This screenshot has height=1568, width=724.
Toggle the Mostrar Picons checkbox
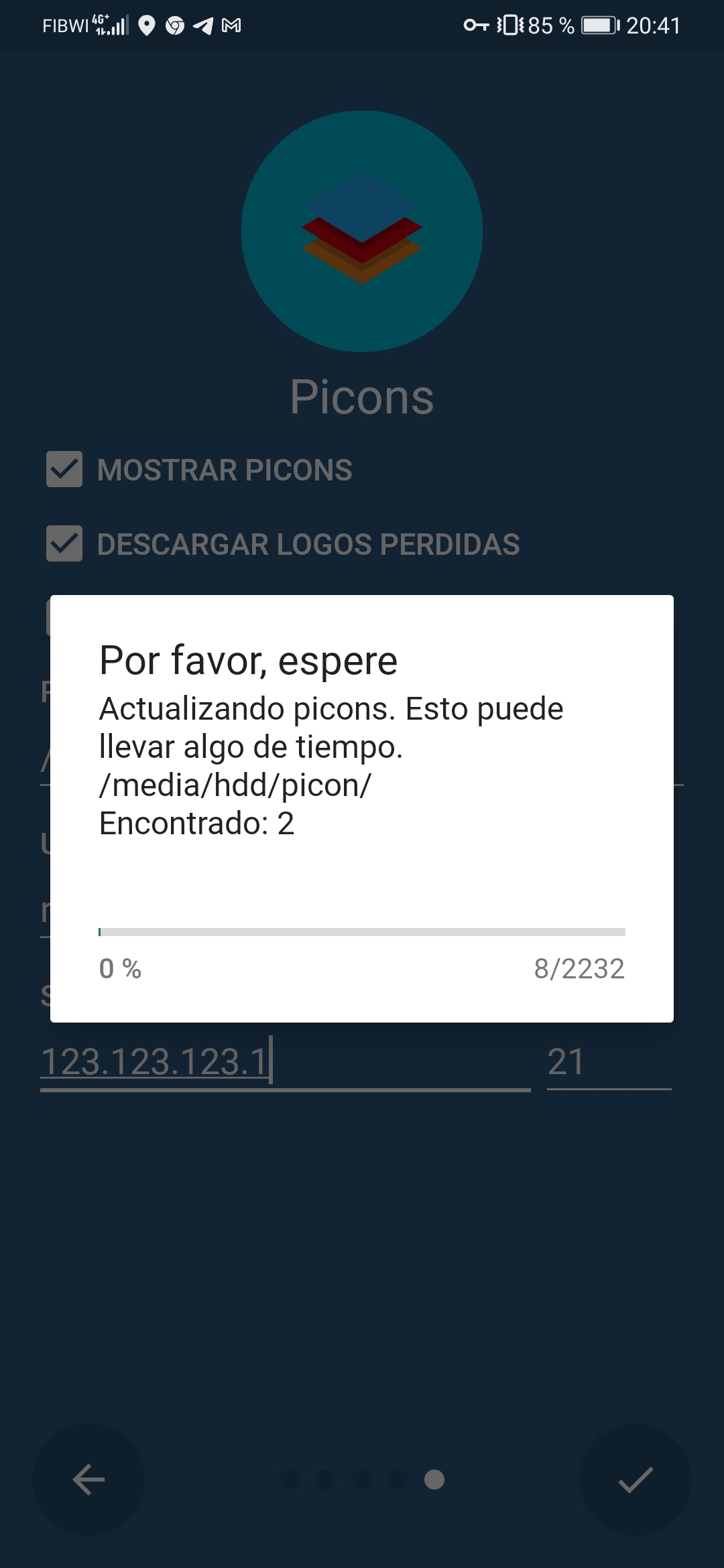pos(64,469)
